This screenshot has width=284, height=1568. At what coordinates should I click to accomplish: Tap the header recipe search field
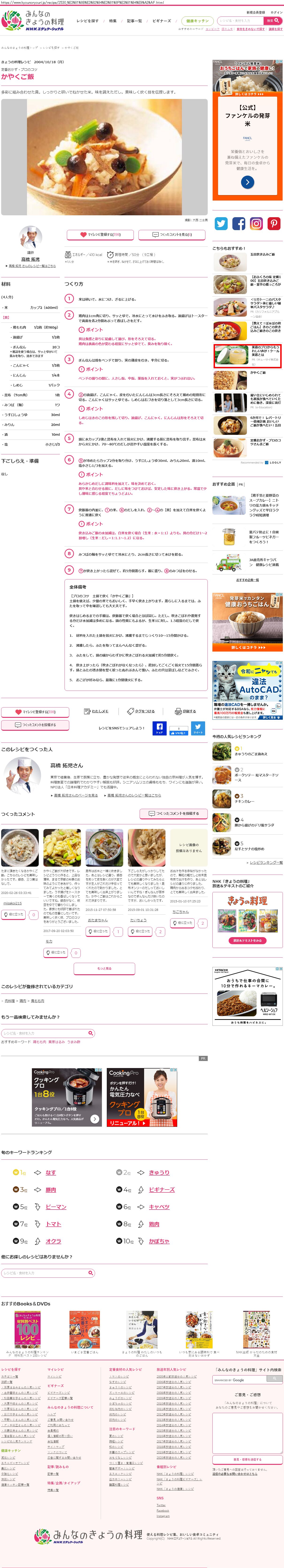click(240, 21)
